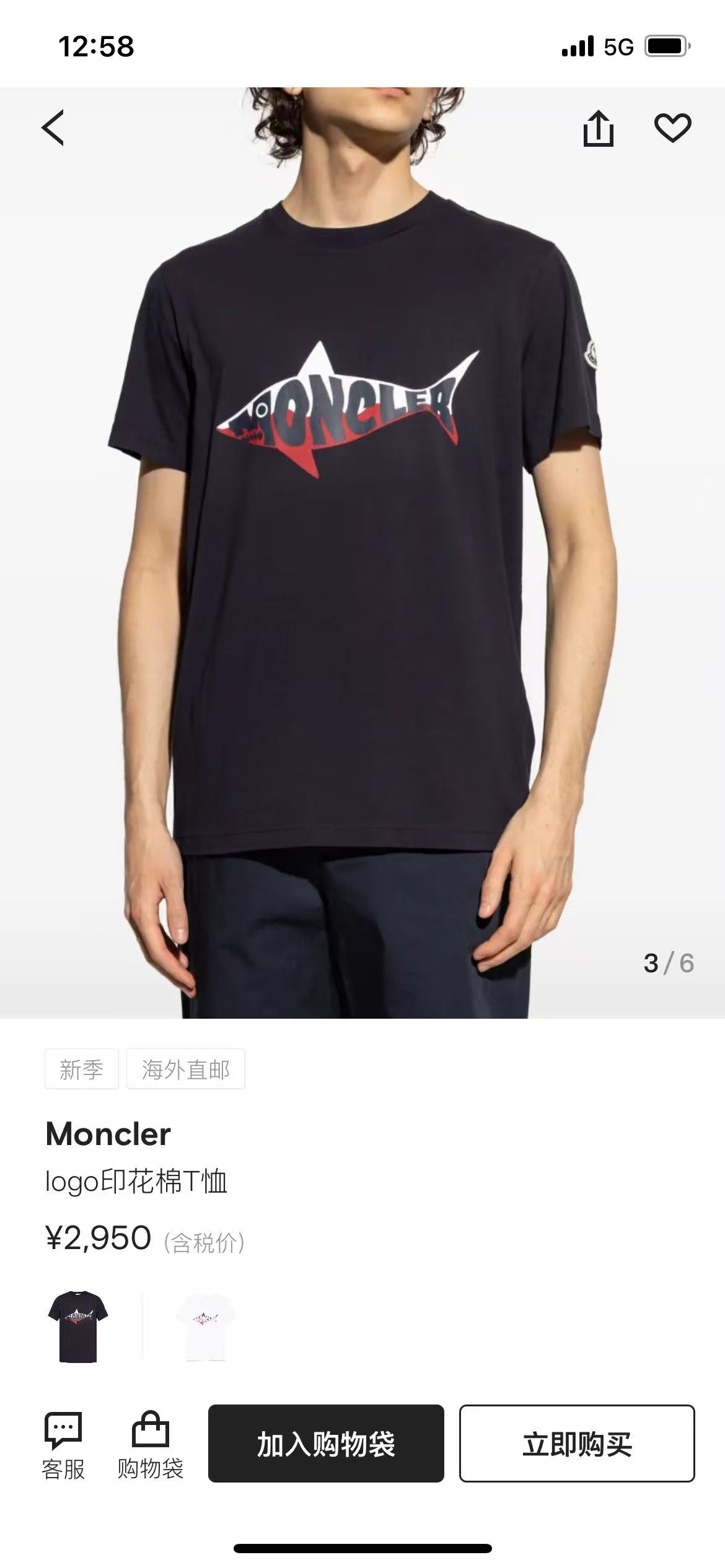Share this Moncler T-shirt
The image size is (725, 1568).
[598, 129]
